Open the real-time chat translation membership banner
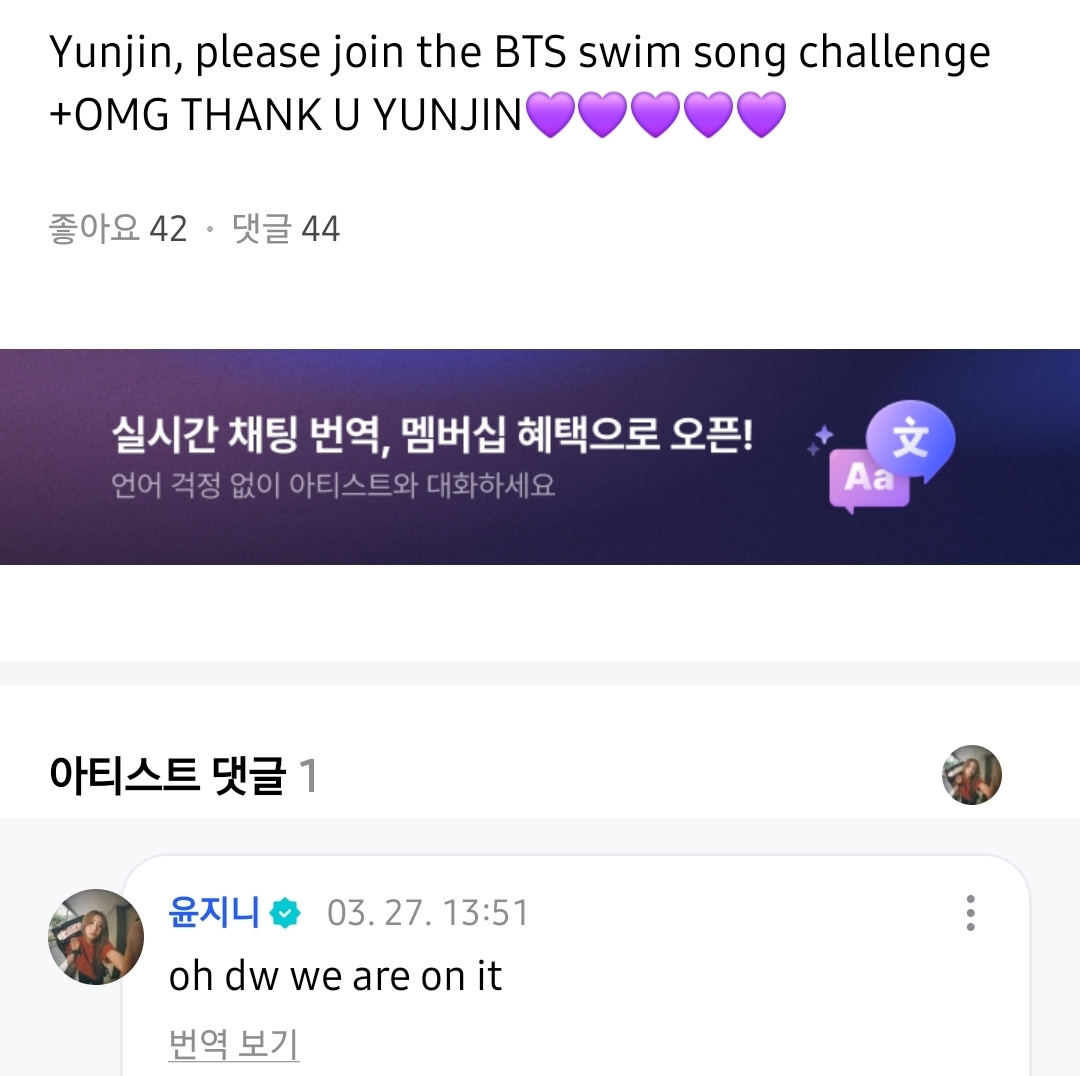The height and width of the screenshot is (1076, 1080). [x=540, y=457]
